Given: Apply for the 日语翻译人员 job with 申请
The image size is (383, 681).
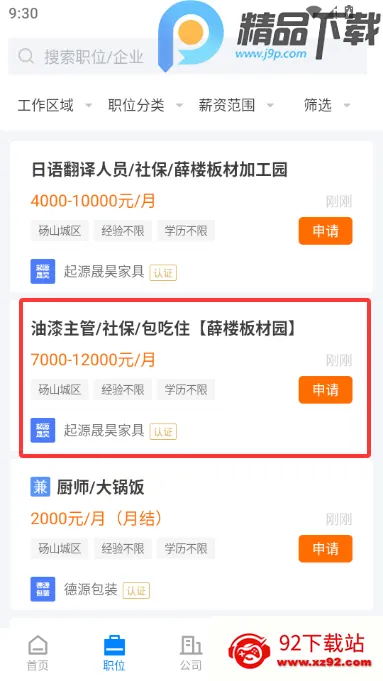Looking at the screenshot, I should 325,231.
